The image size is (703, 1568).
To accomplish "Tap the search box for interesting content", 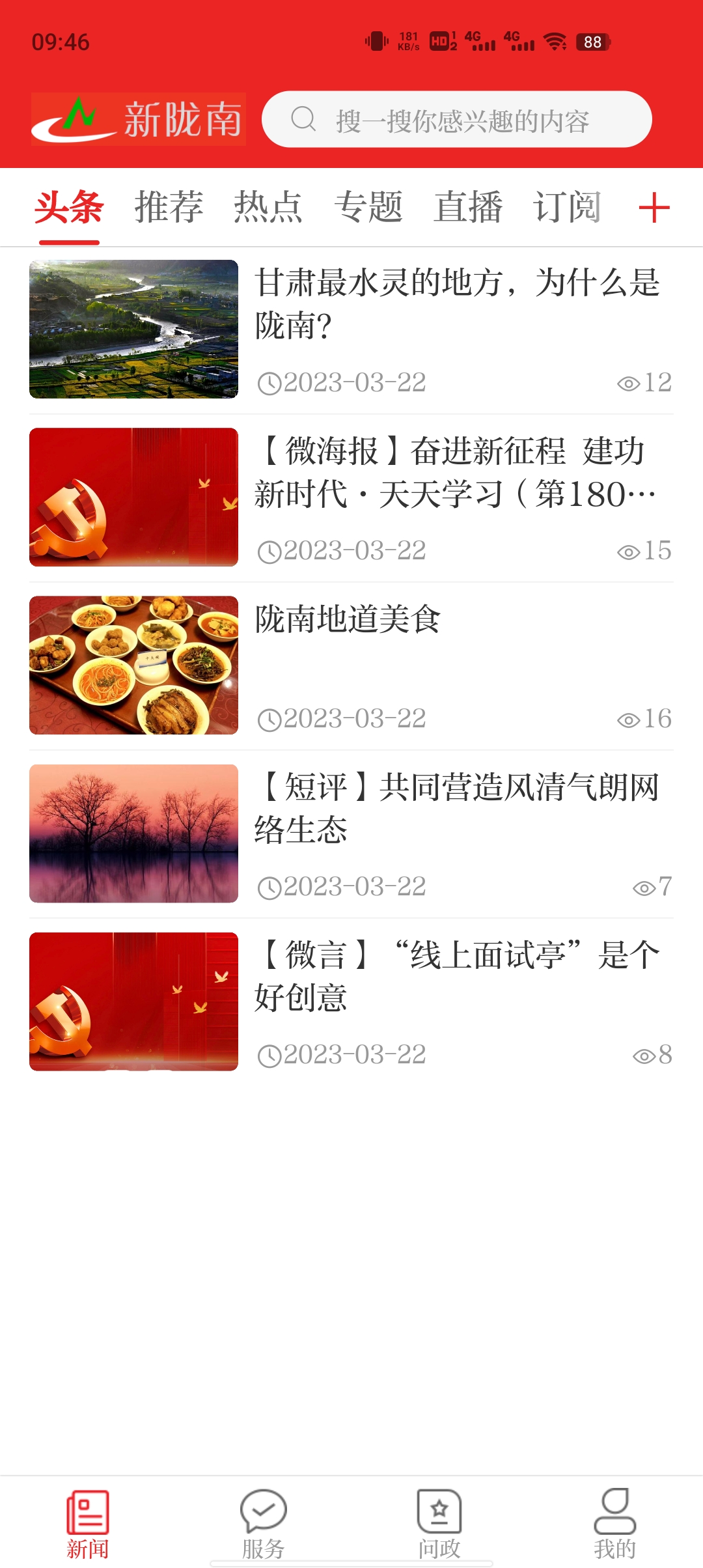I will pyautogui.click(x=457, y=120).
